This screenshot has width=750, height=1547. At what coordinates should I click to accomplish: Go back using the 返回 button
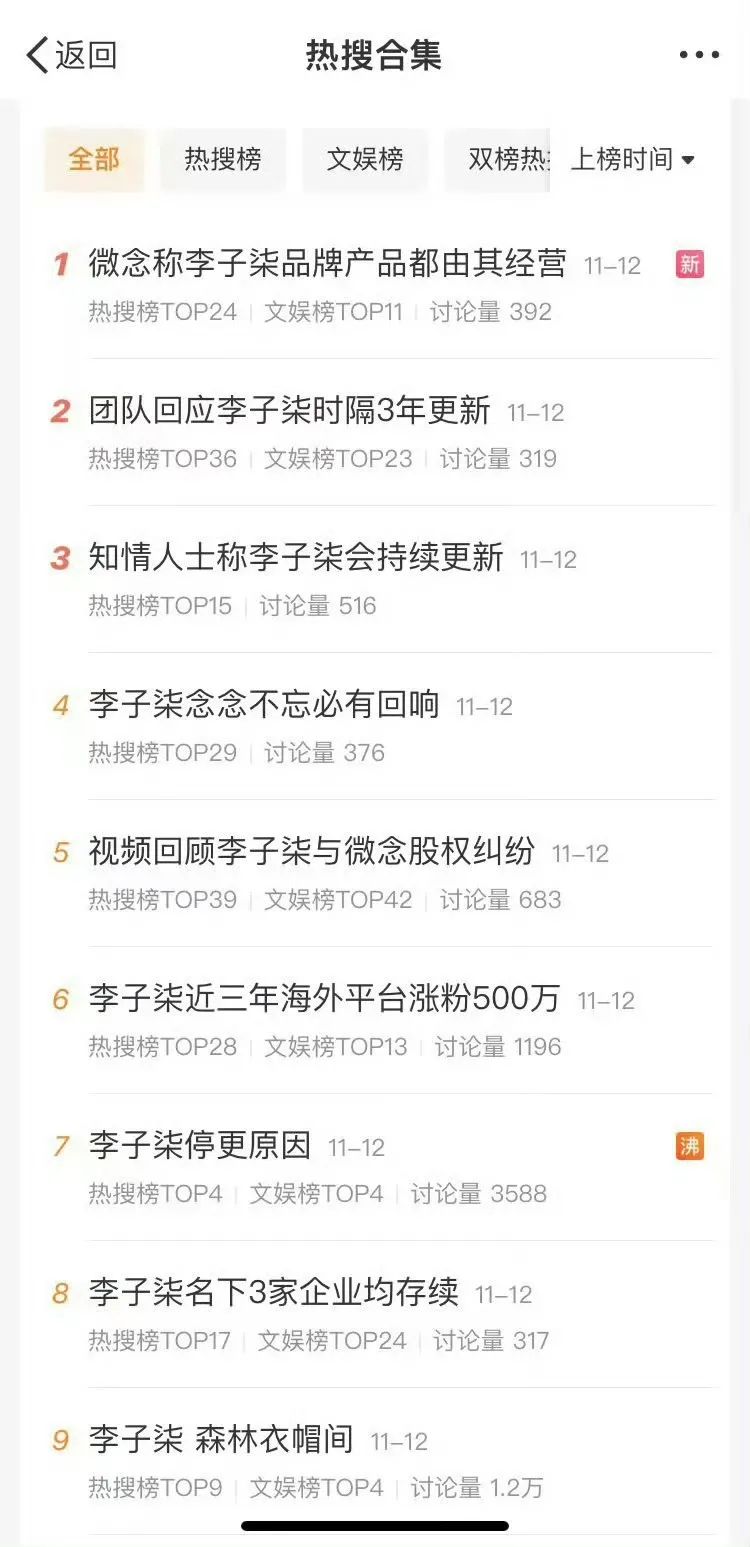click(71, 55)
